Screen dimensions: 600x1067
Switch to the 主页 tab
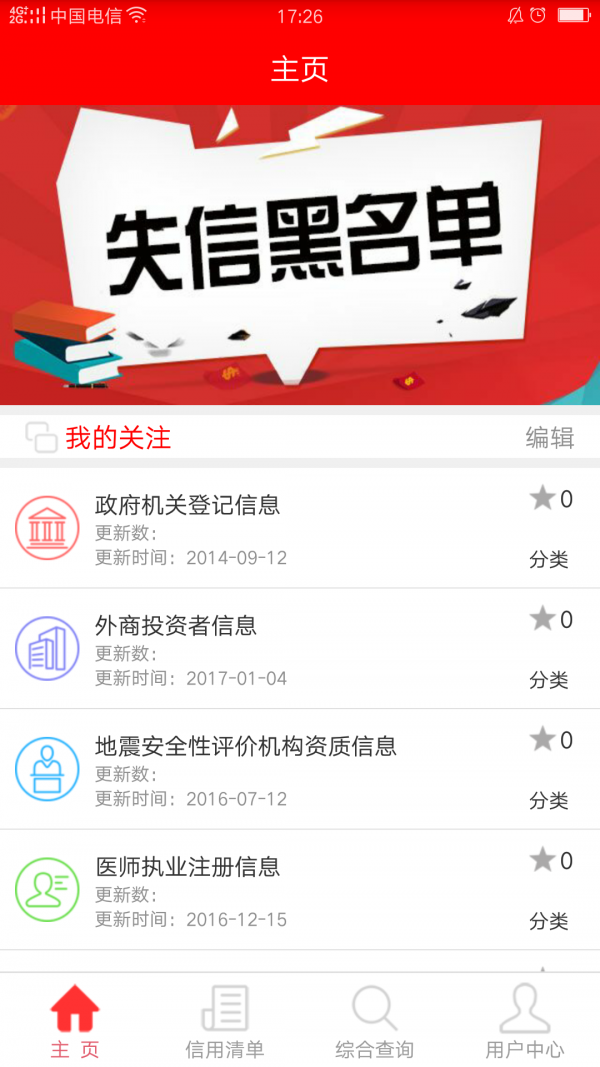(75, 1020)
